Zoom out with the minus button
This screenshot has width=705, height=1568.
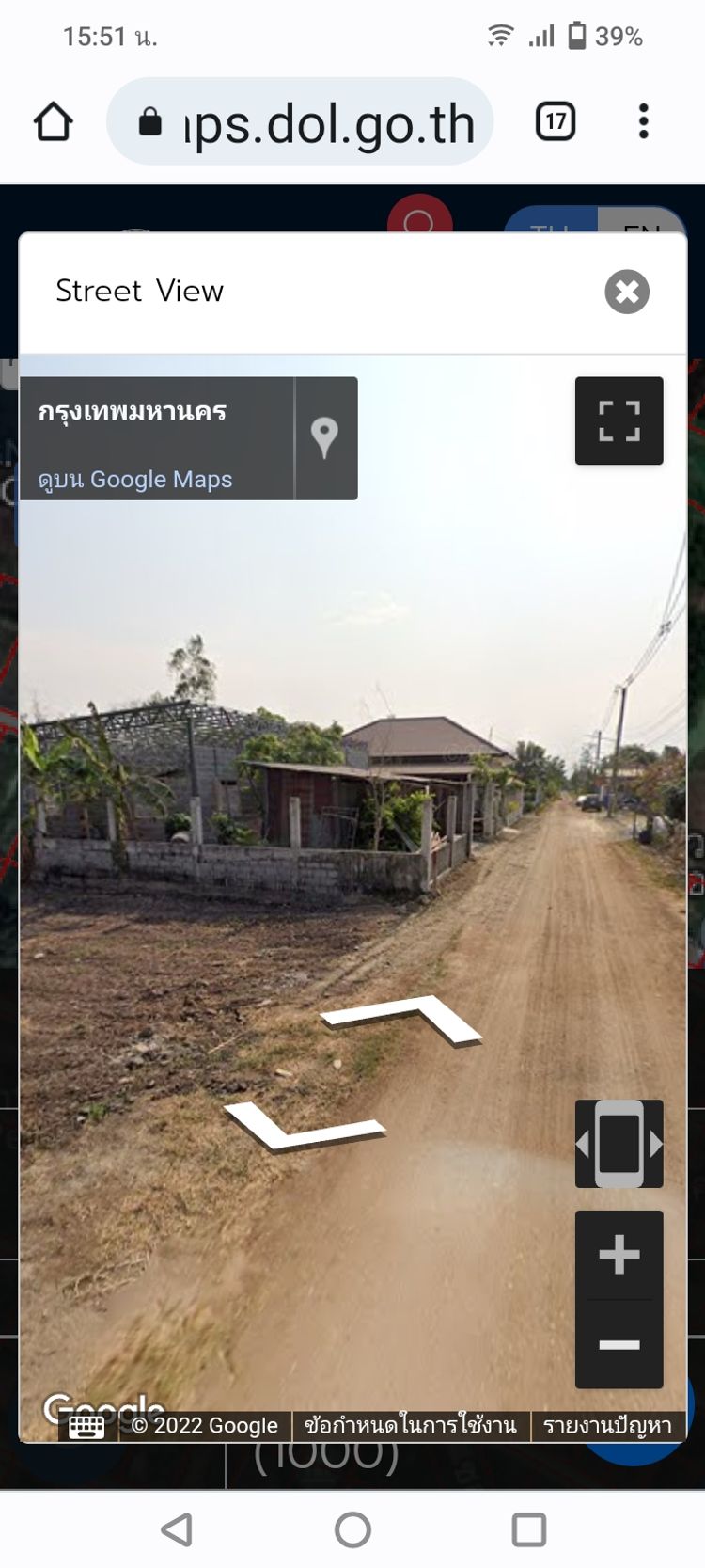click(619, 1344)
